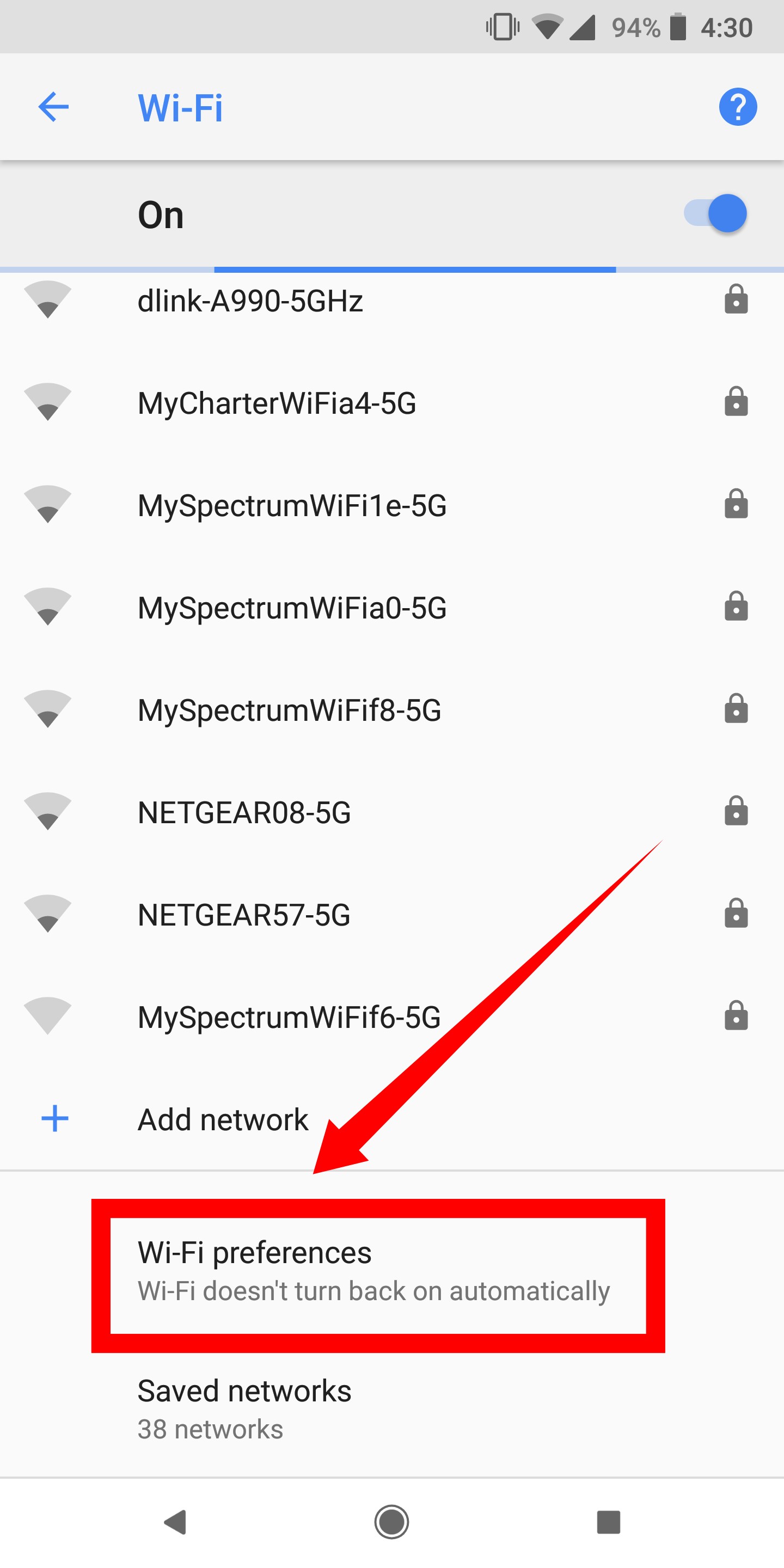Select the NETGEAR08-5G network
The image size is (784, 1568).
coord(243,812)
